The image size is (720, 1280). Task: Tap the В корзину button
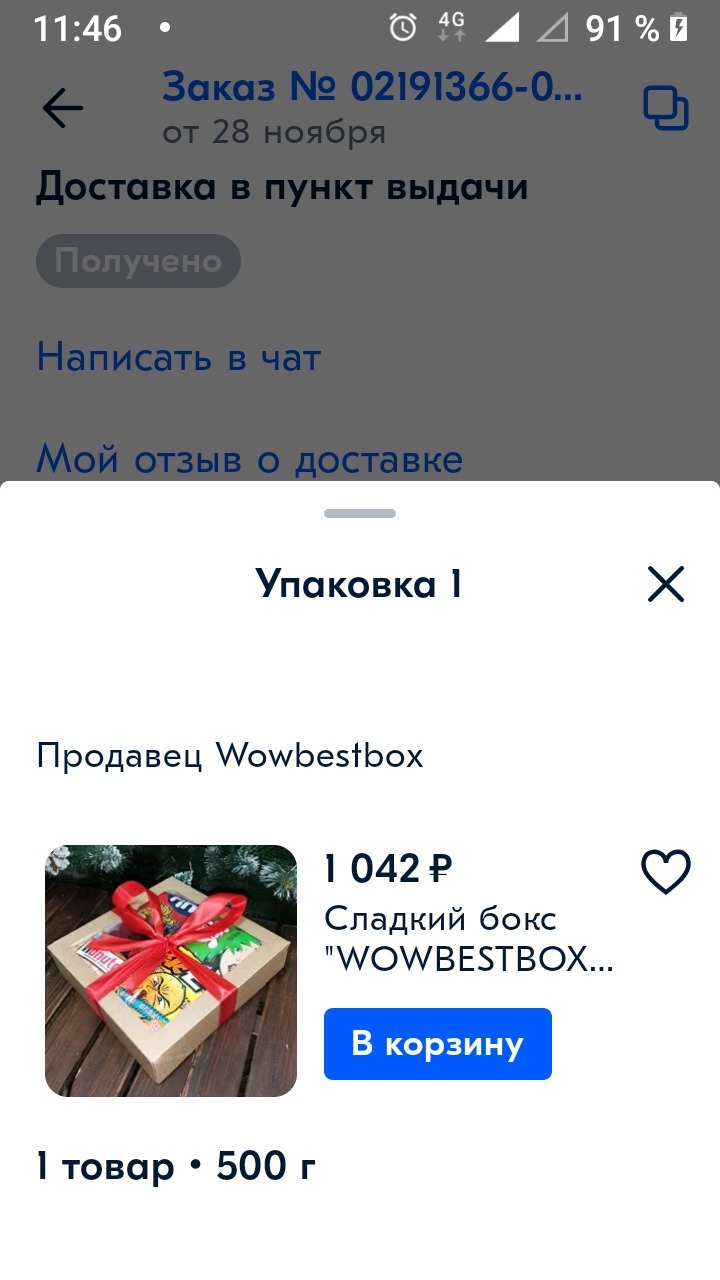438,1044
